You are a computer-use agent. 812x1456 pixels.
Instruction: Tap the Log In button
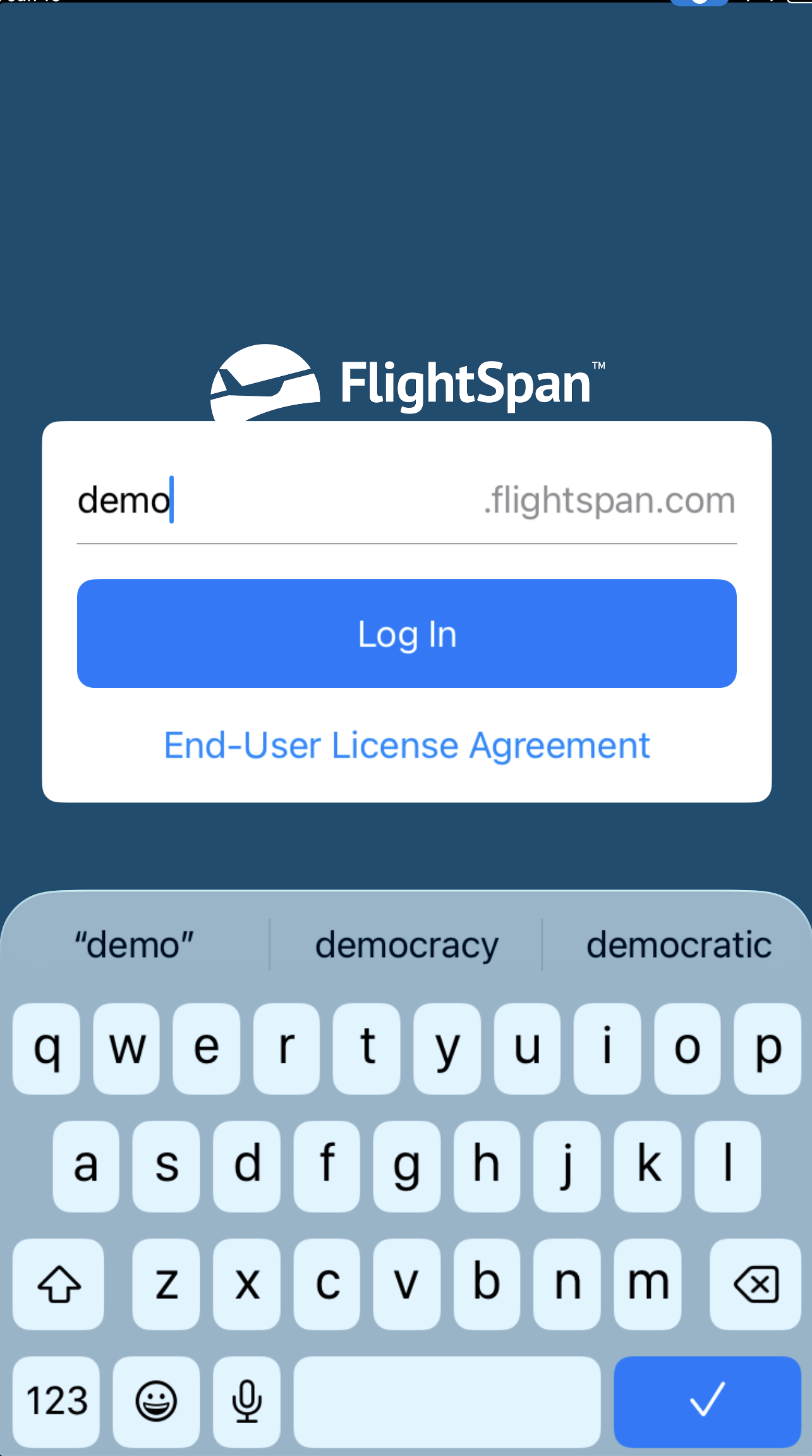(x=406, y=633)
